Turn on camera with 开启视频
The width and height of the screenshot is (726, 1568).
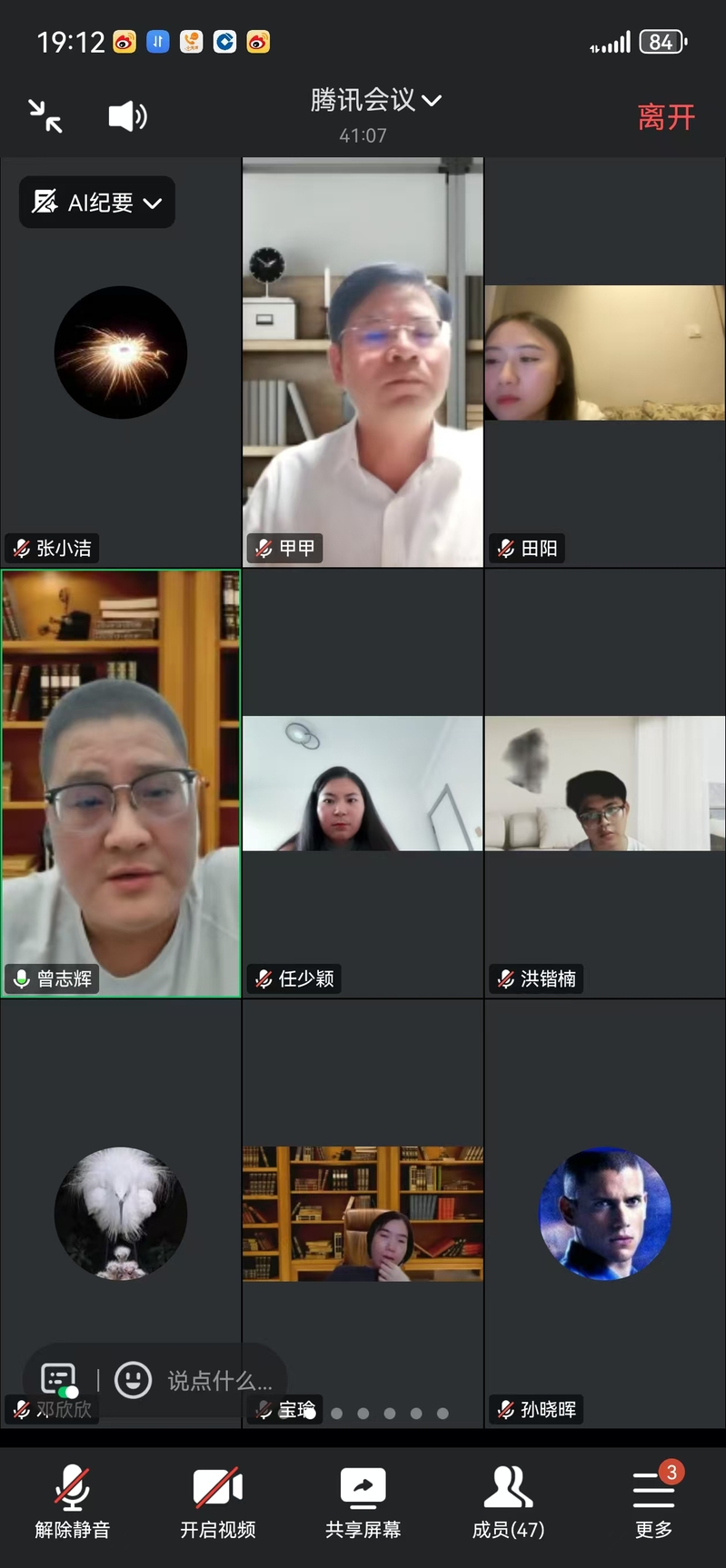tap(218, 1502)
